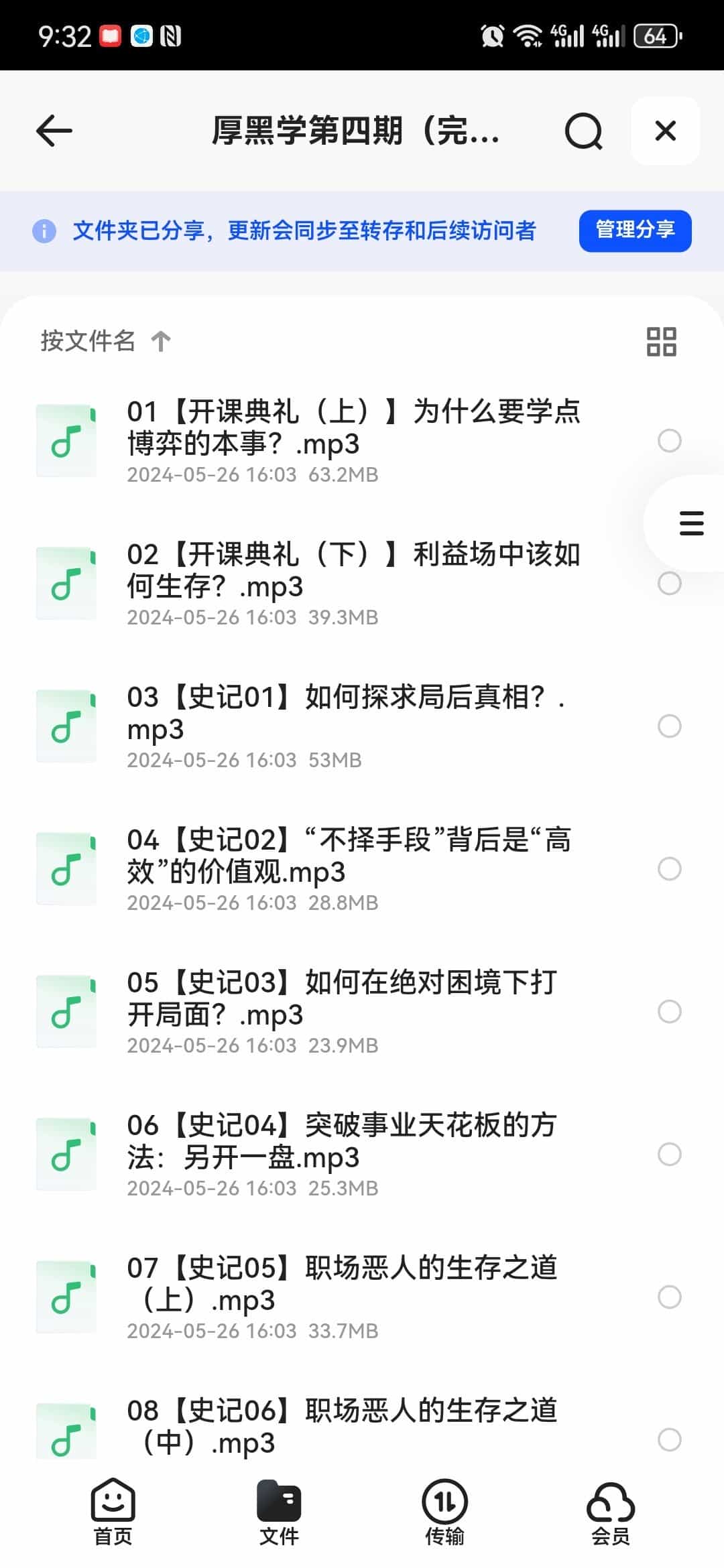
Task: Open file 07【史记05】职场恶人的生存之道（上）
Action: 342,1284
